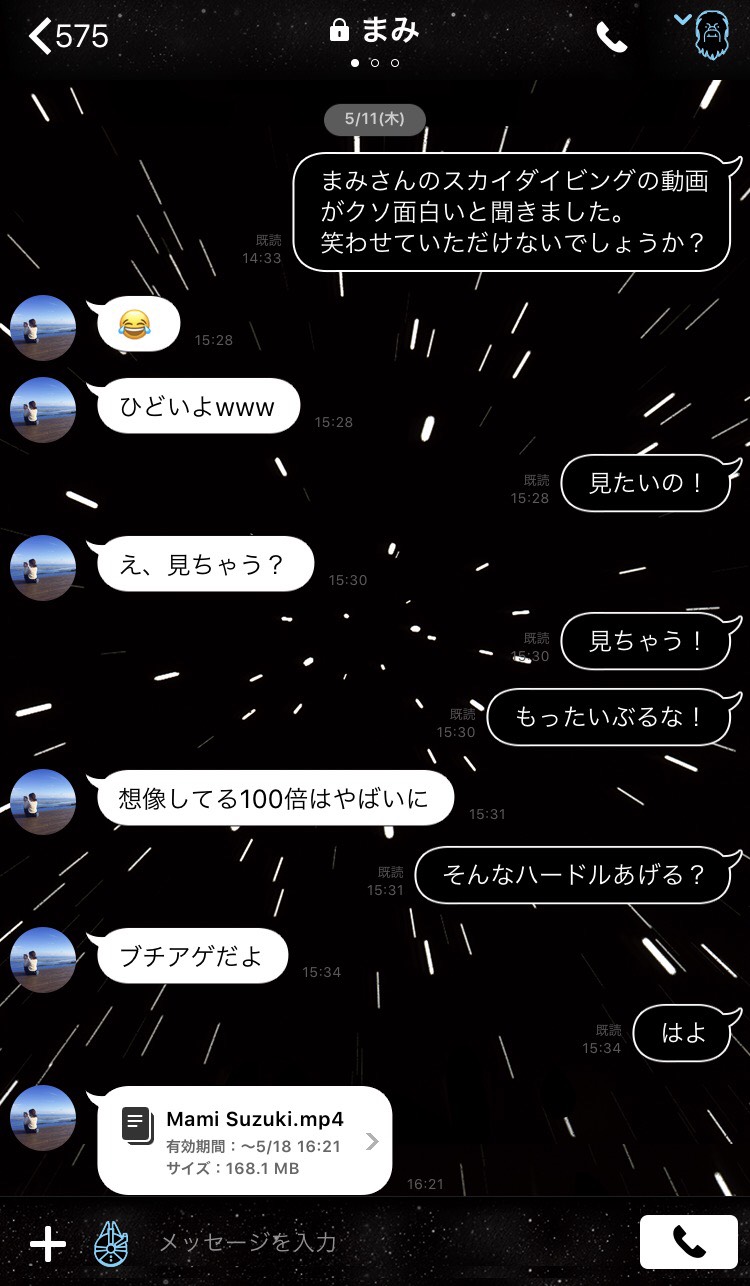Go back to the chat list
The width and height of the screenshot is (750, 1286).
66,37
